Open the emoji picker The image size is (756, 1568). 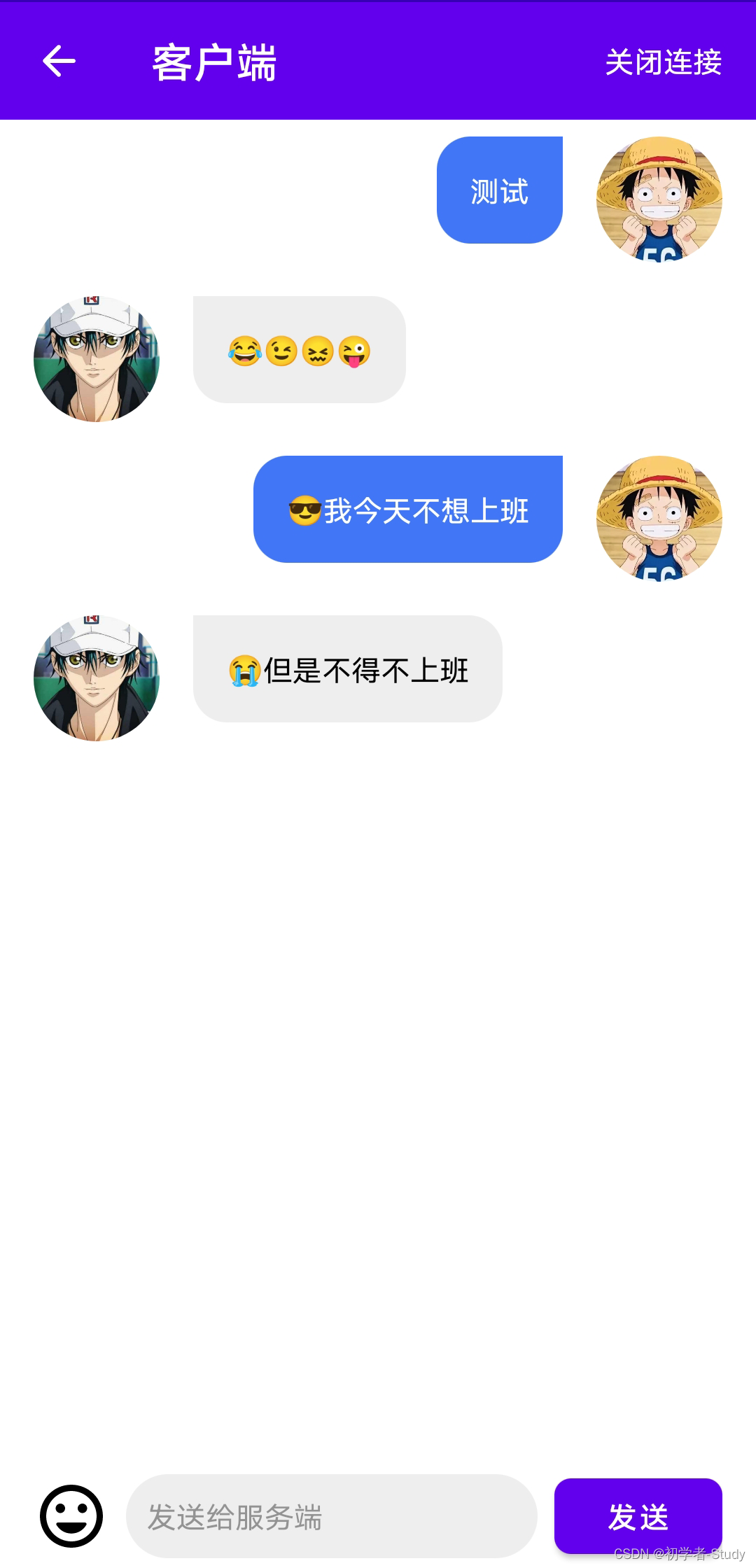coord(71,1515)
